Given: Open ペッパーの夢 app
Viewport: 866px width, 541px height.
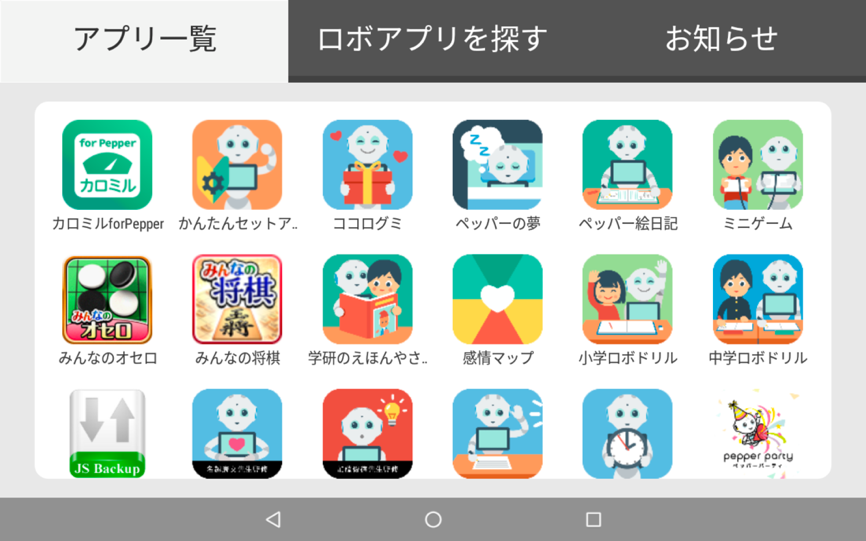Looking at the screenshot, I should [497, 165].
